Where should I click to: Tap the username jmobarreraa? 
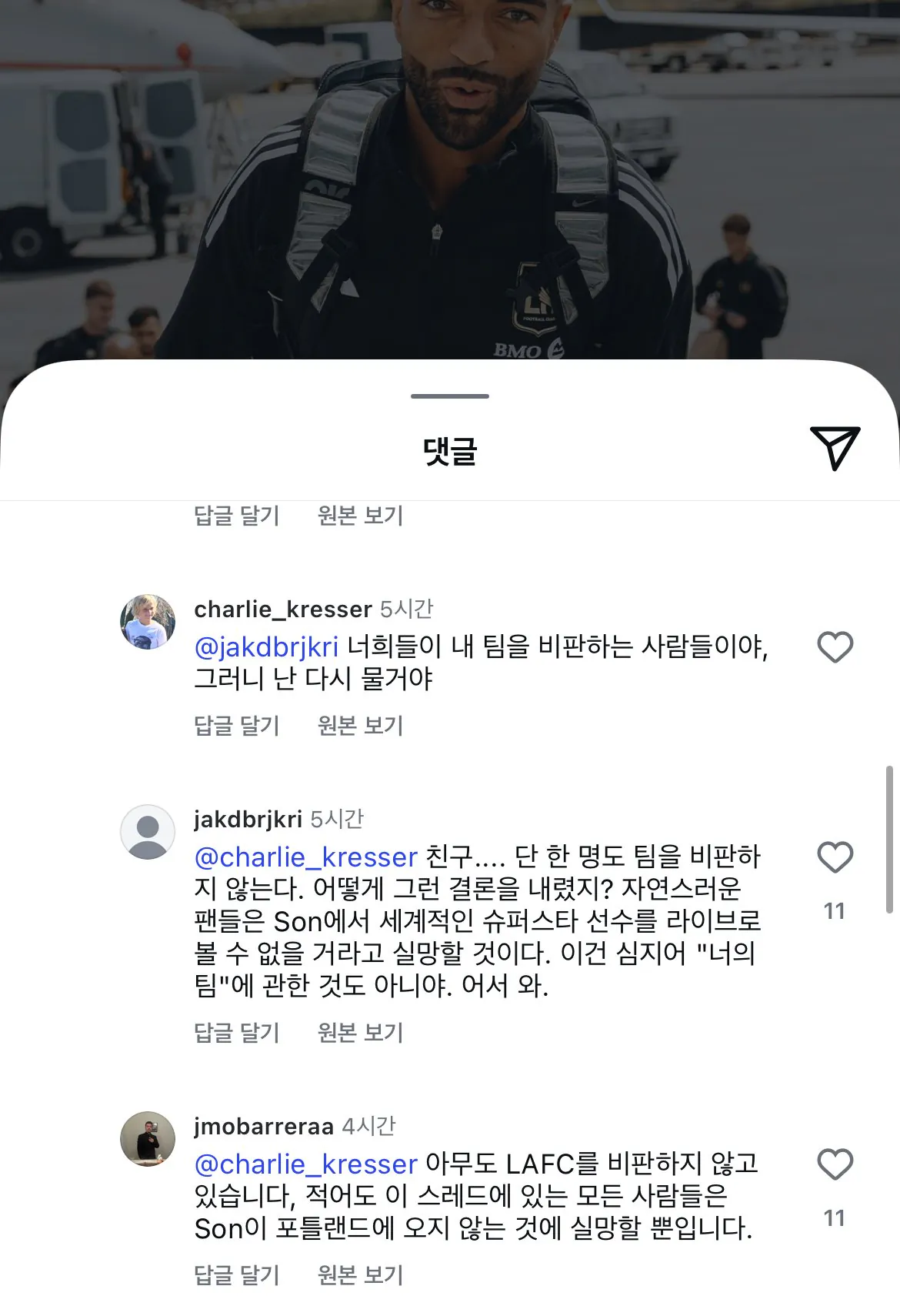263,1127
